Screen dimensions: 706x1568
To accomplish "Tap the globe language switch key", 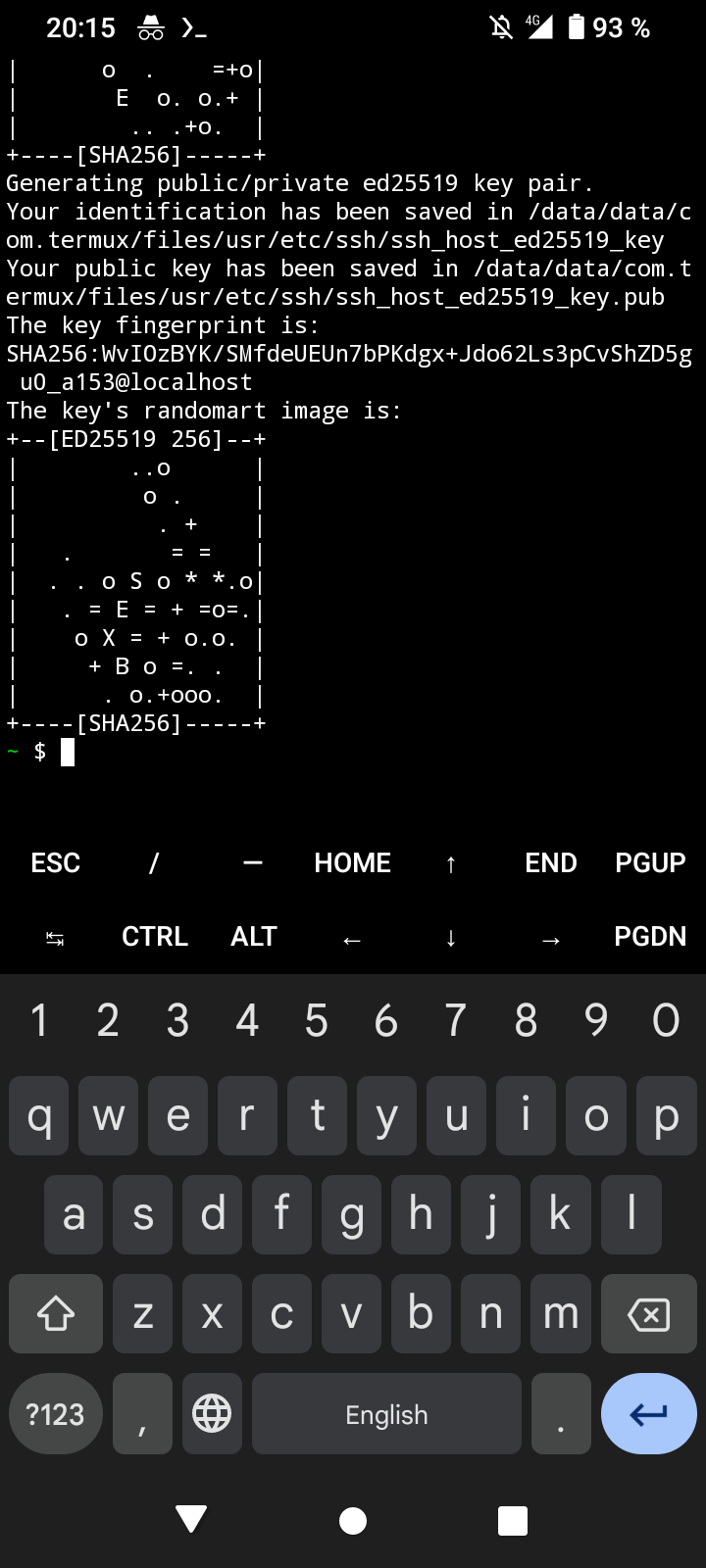I will 212,1413.
